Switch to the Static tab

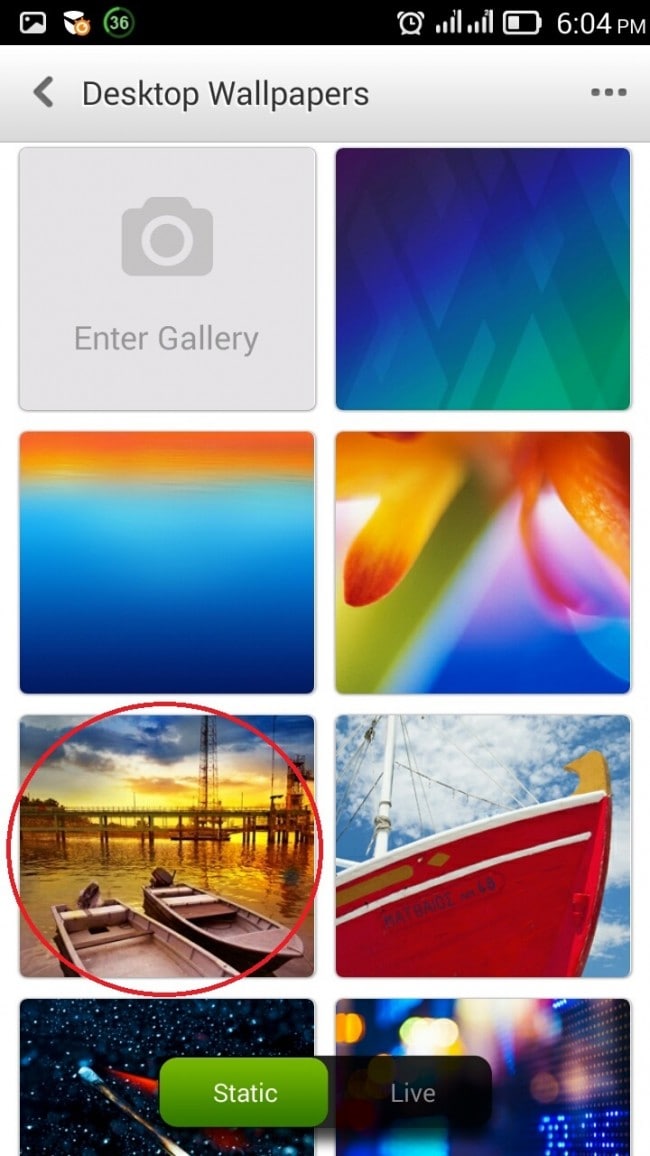click(x=244, y=1093)
